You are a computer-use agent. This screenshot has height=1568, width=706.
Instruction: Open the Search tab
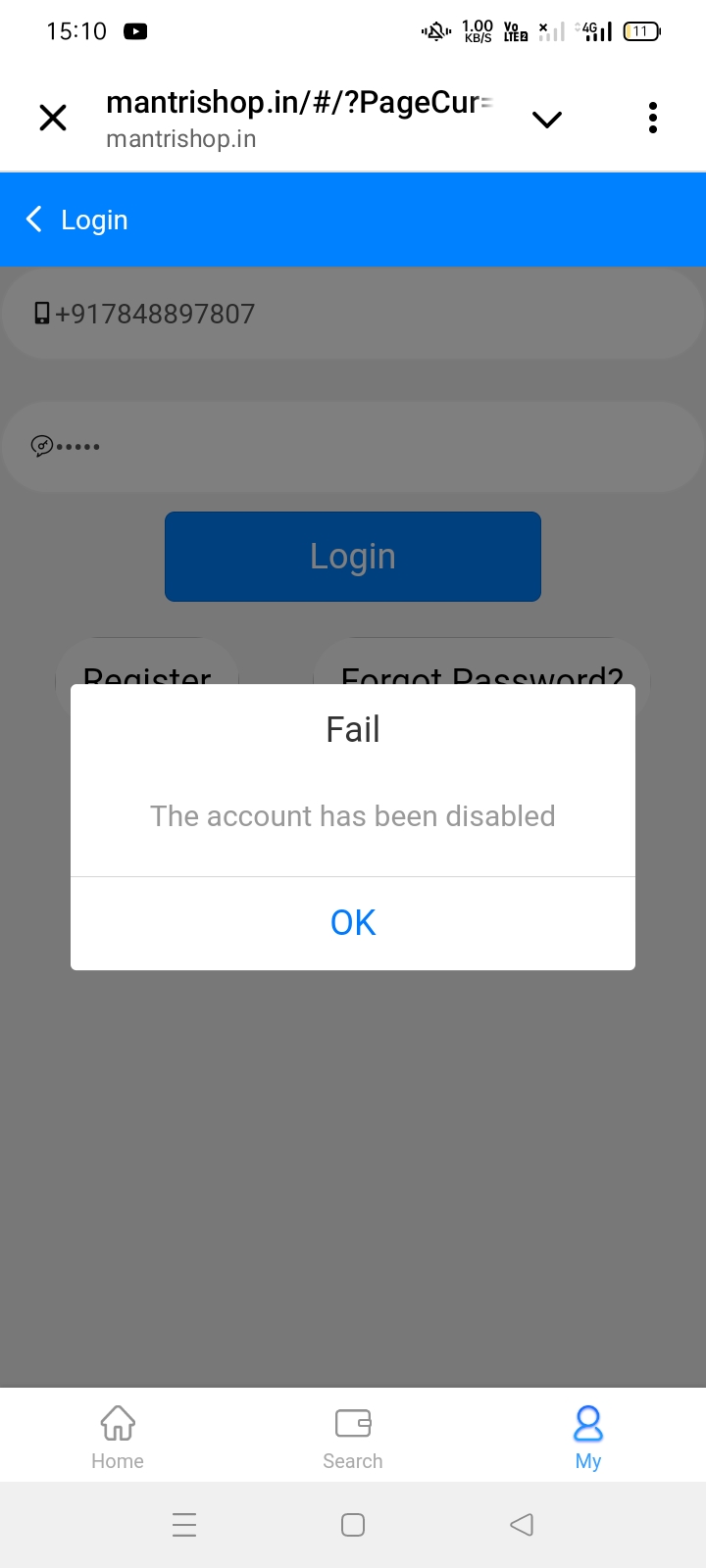(353, 1436)
